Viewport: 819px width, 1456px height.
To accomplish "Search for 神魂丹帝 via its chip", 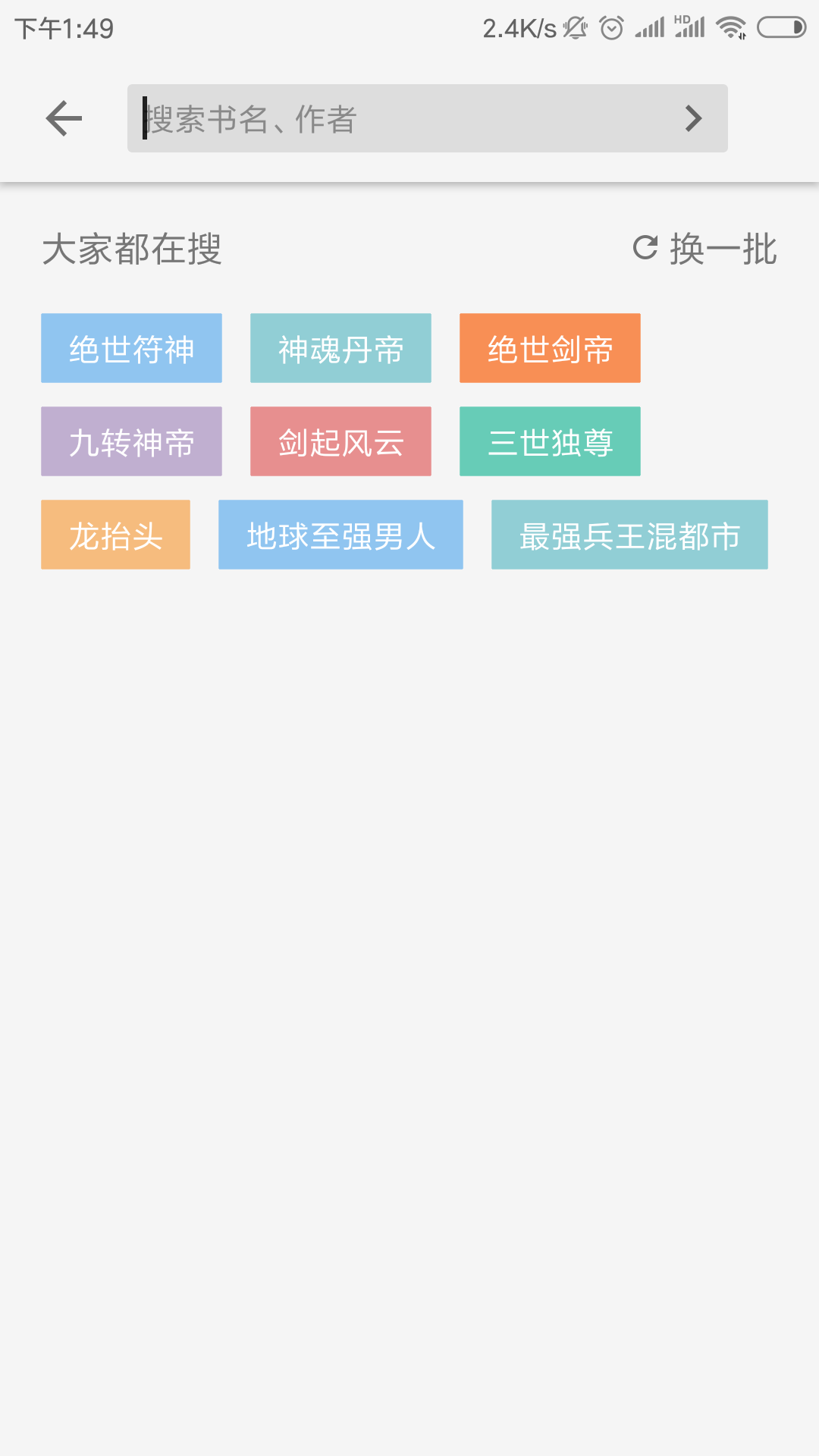I will [x=340, y=349].
